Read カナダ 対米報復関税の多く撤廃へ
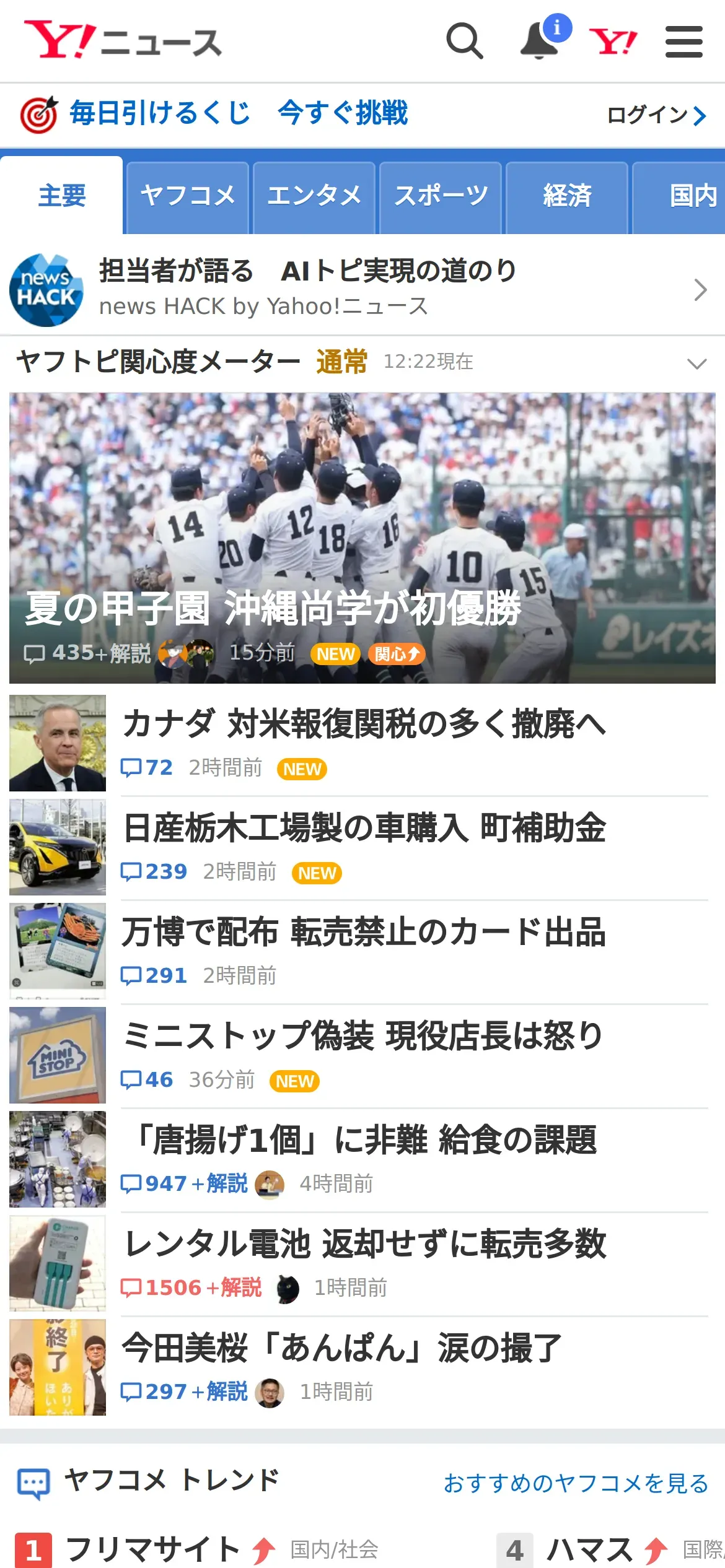 pos(364,724)
